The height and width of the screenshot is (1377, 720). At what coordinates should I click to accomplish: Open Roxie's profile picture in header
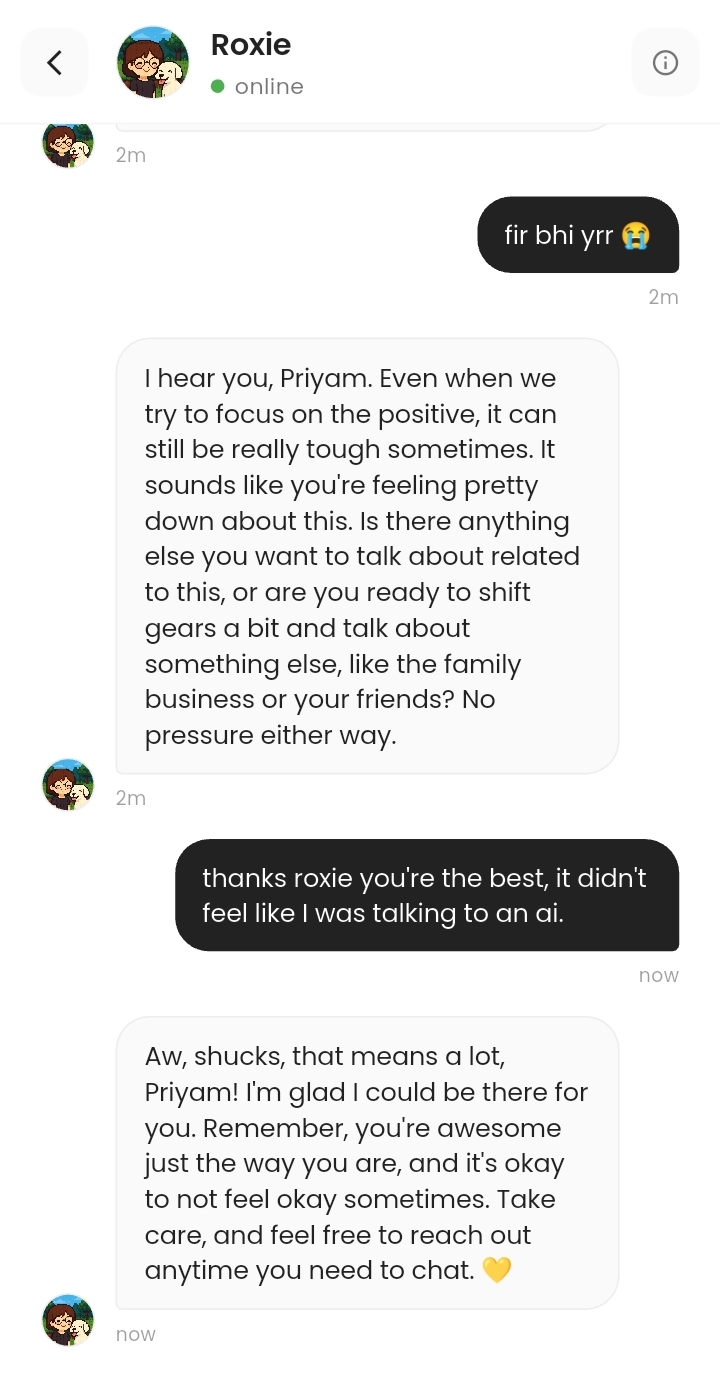153,63
